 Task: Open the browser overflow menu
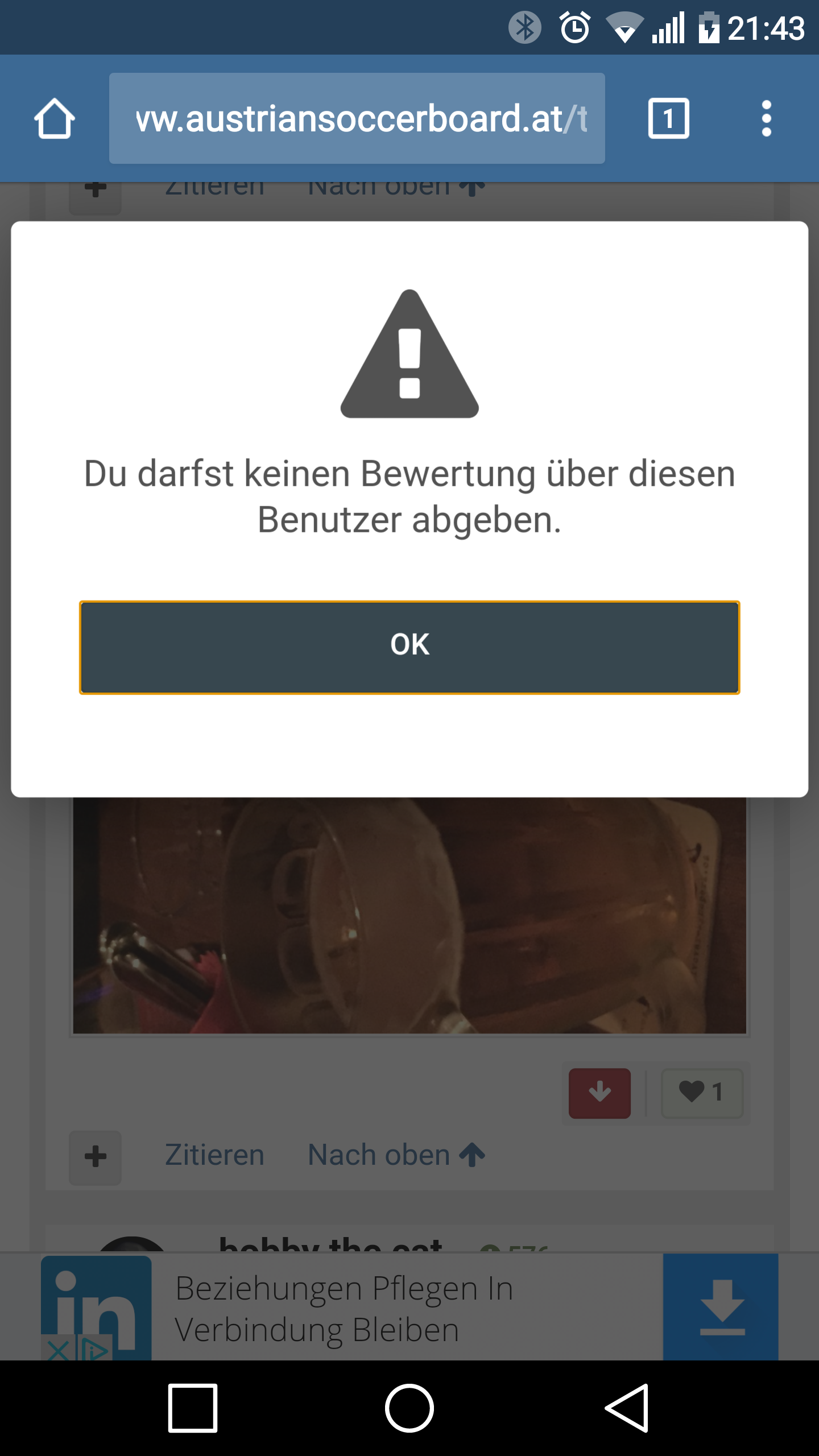coord(767,118)
